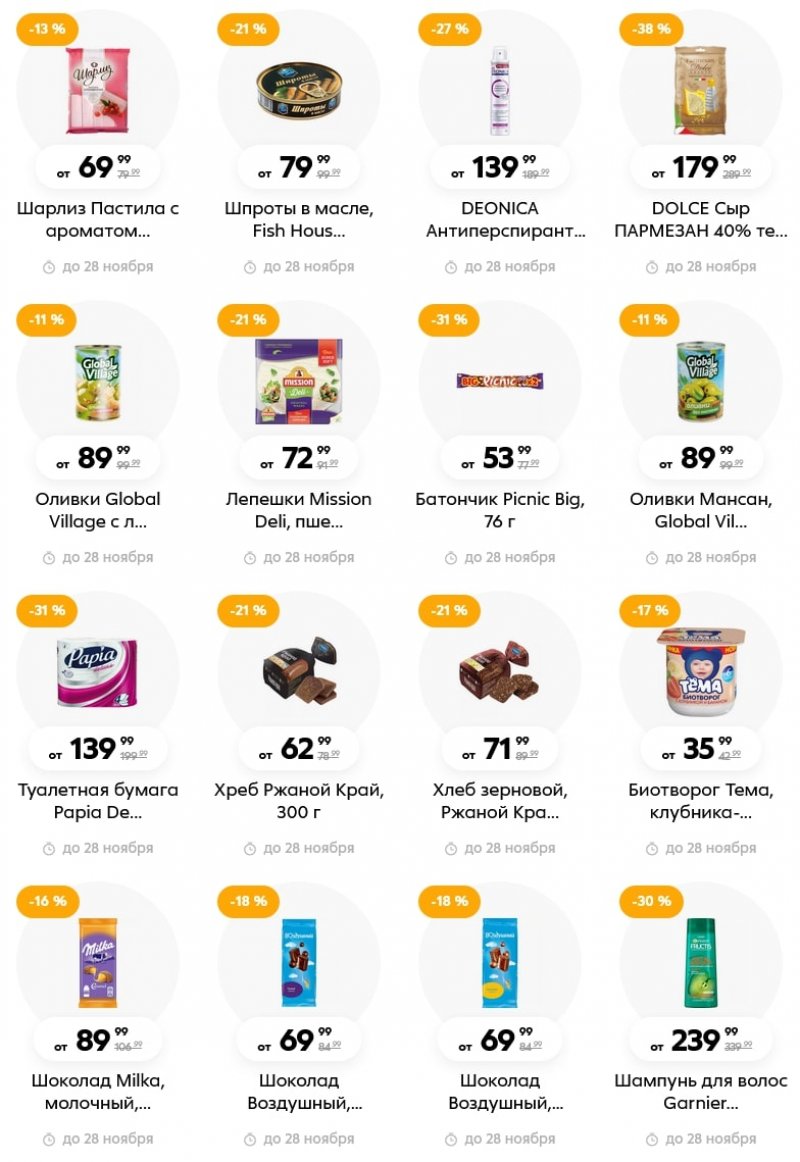Open the Оливки Мансан Global Village card
The height and width of the screenshot is (1162, 800).
click(x=700, y=385)
